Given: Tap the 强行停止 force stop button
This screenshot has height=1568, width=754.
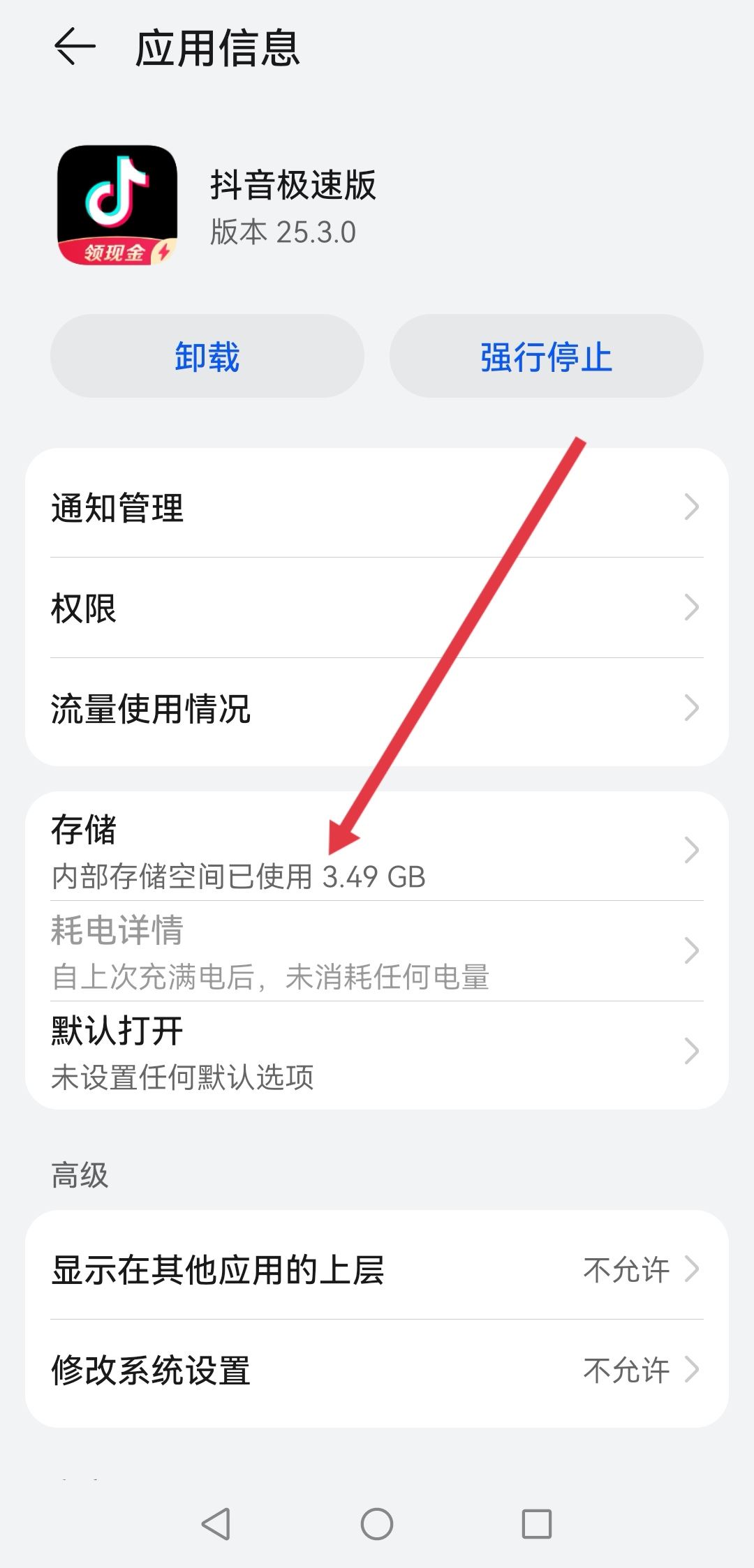Looking at the screenshot, I should [x=546, y=357].
